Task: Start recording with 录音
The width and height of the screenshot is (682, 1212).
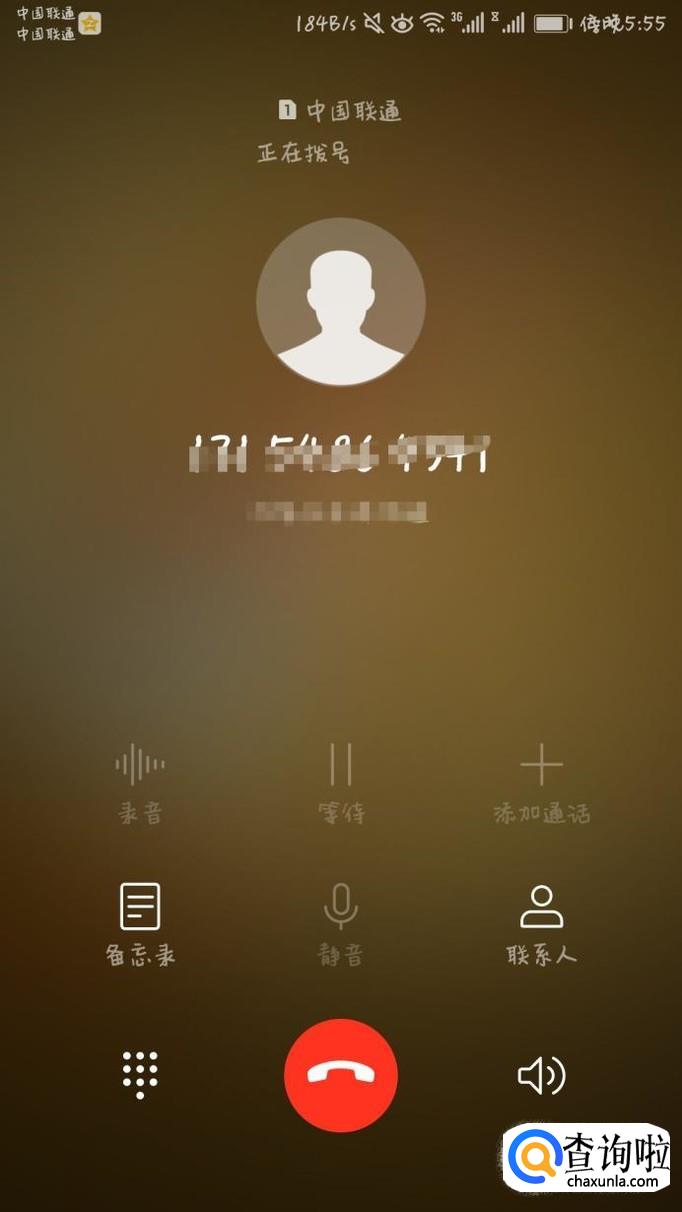Action: pos(140,782)
